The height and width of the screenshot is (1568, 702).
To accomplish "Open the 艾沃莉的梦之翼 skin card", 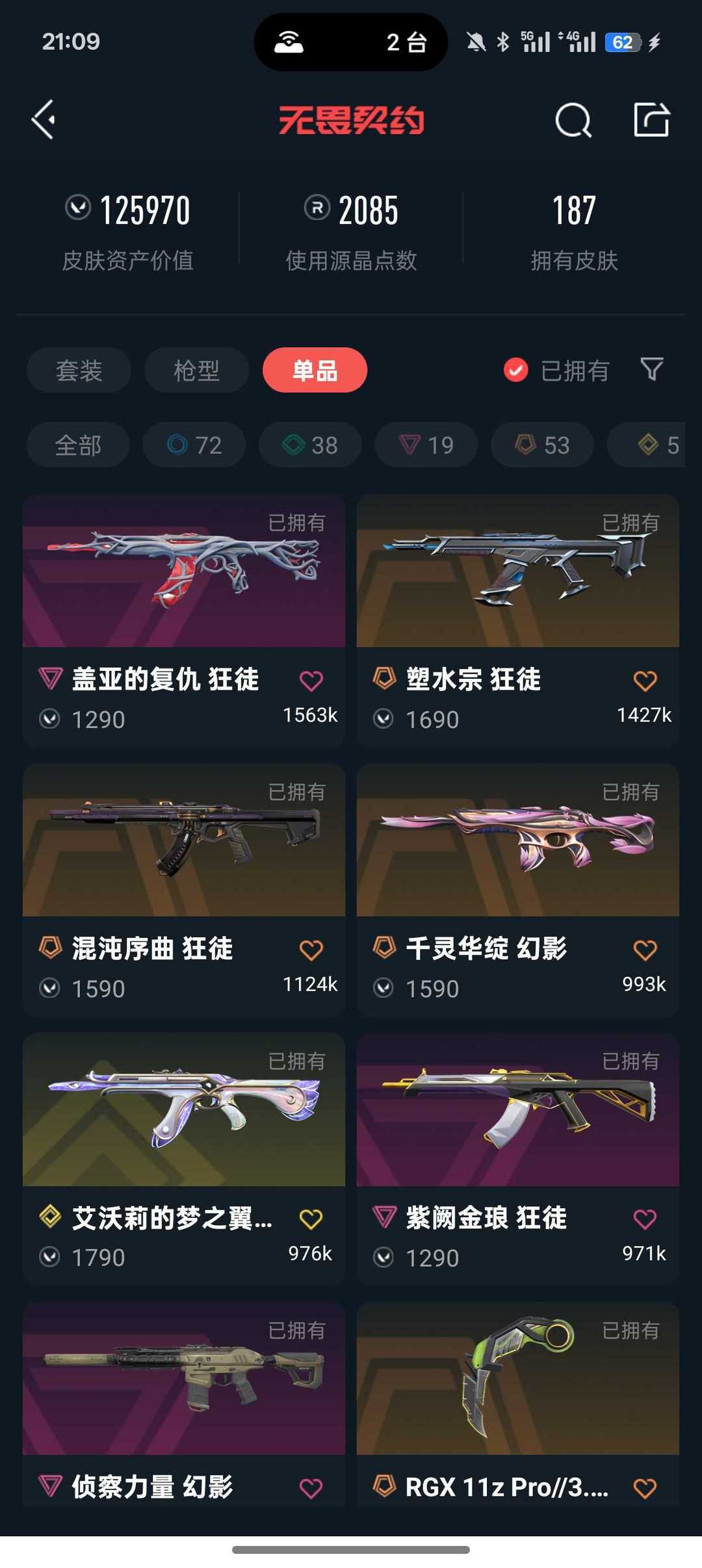I will (x=184, y=1159).
